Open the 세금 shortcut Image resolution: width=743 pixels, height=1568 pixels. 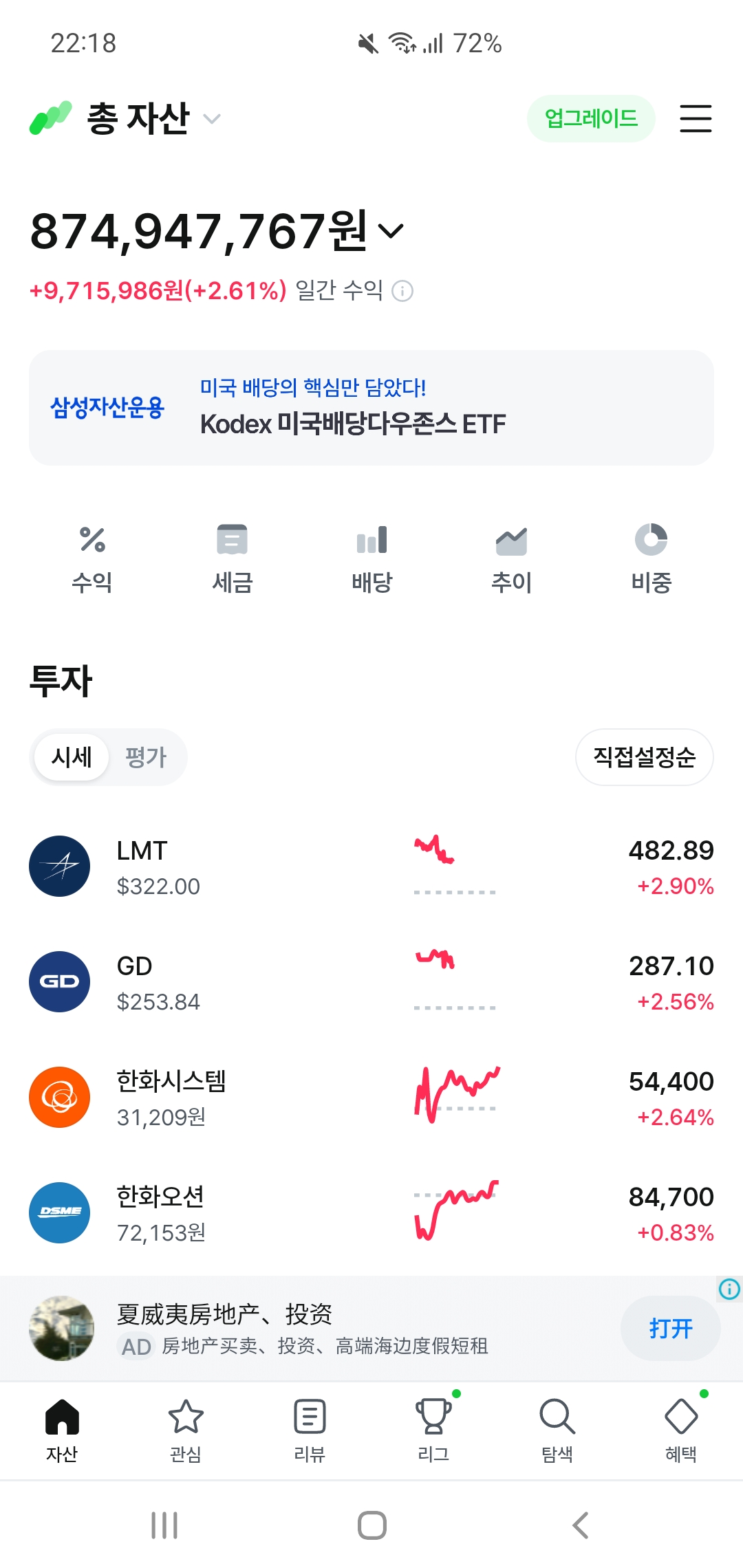232,558
